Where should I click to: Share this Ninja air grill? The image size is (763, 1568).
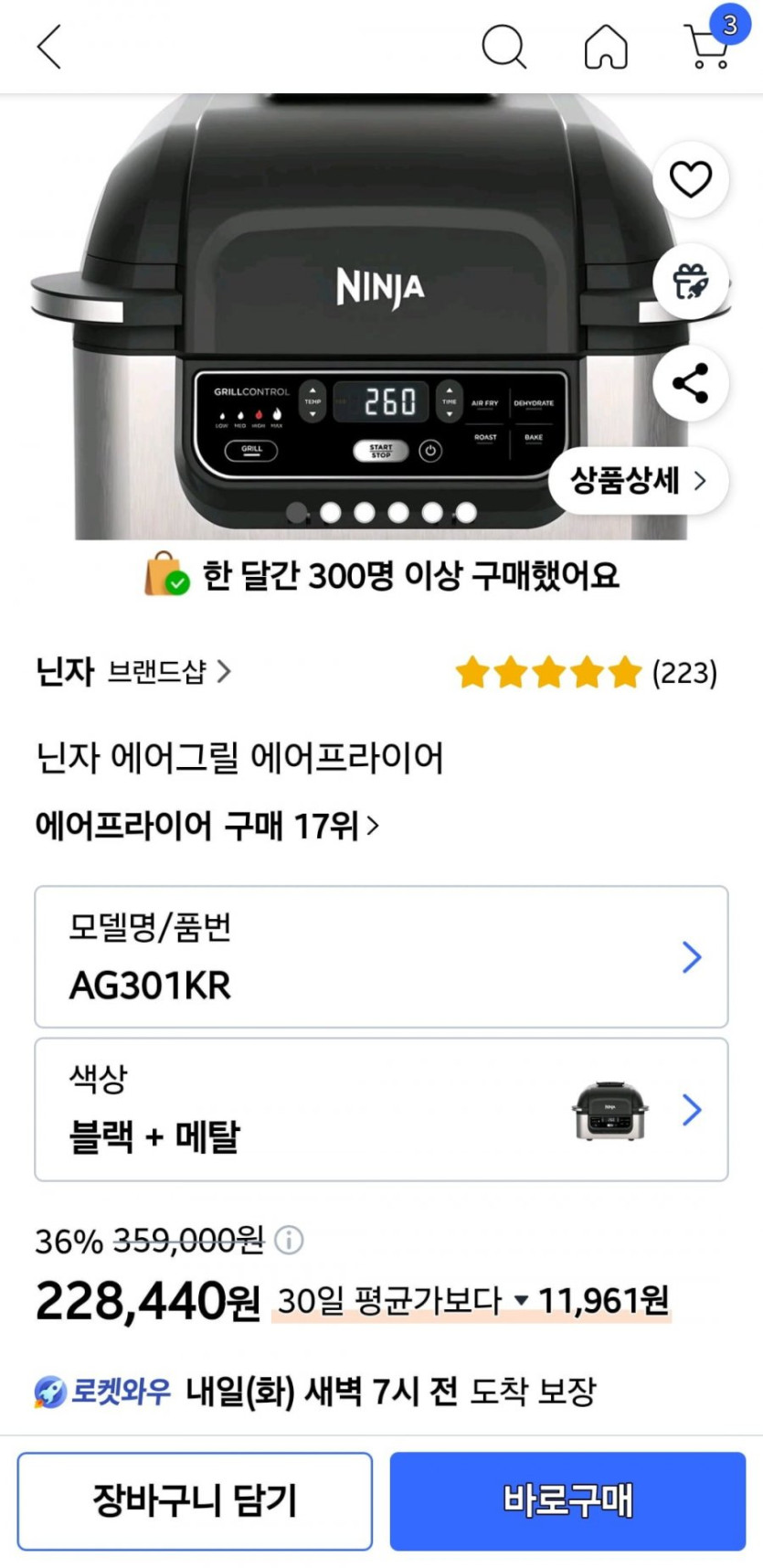tap(691, 383)
